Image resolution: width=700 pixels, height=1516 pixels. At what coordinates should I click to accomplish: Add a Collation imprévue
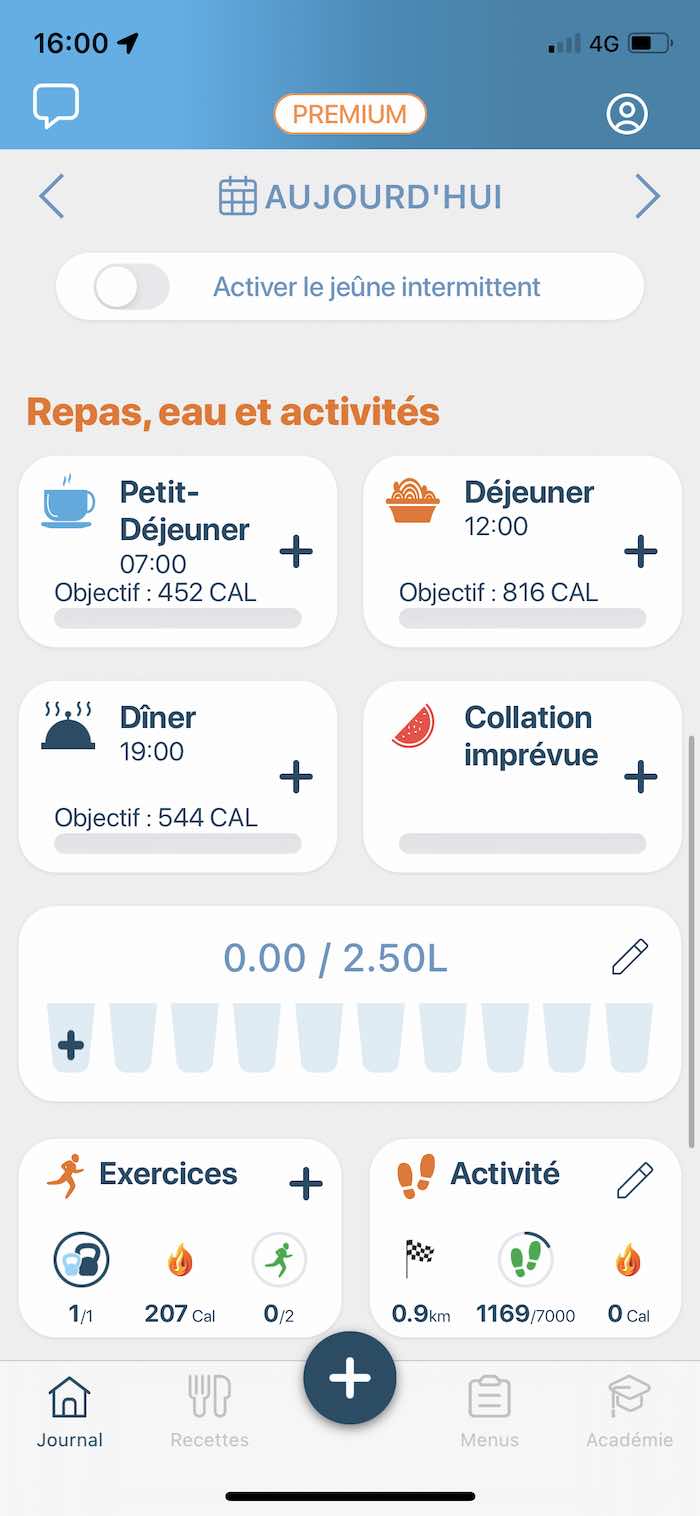[640, 776]
